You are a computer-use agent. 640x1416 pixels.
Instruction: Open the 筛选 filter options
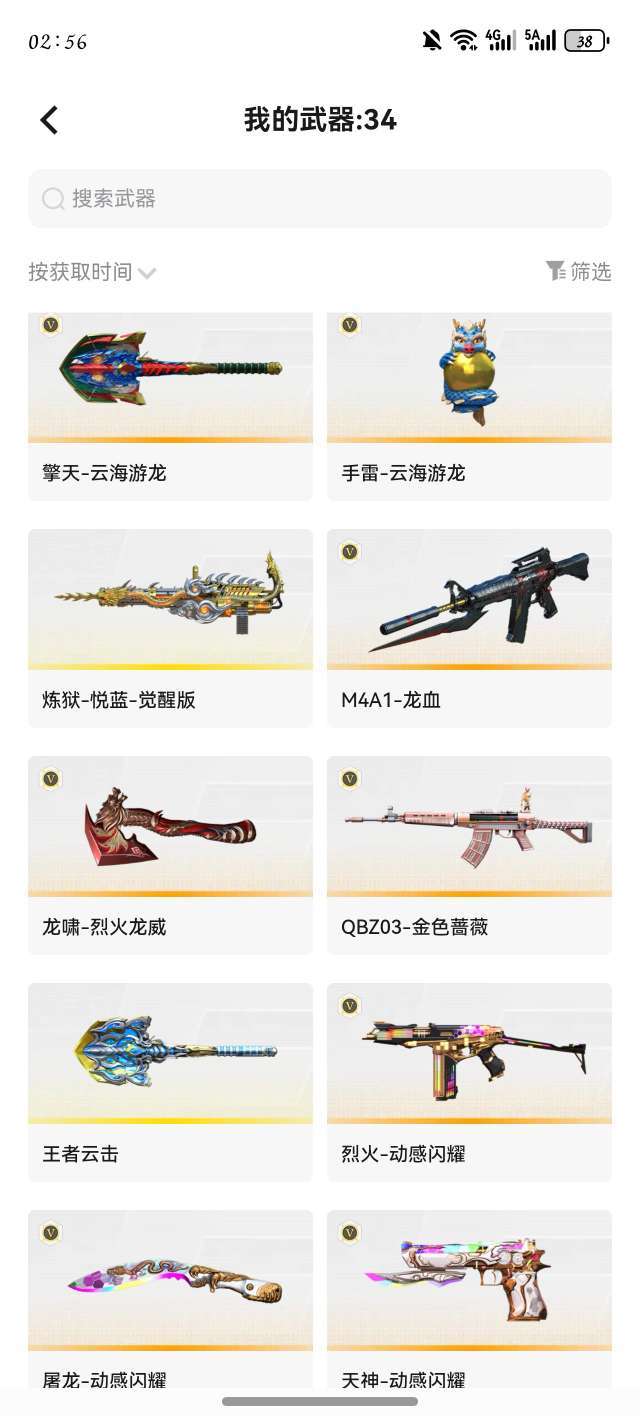pyautogui.click(x=578, y=271)
